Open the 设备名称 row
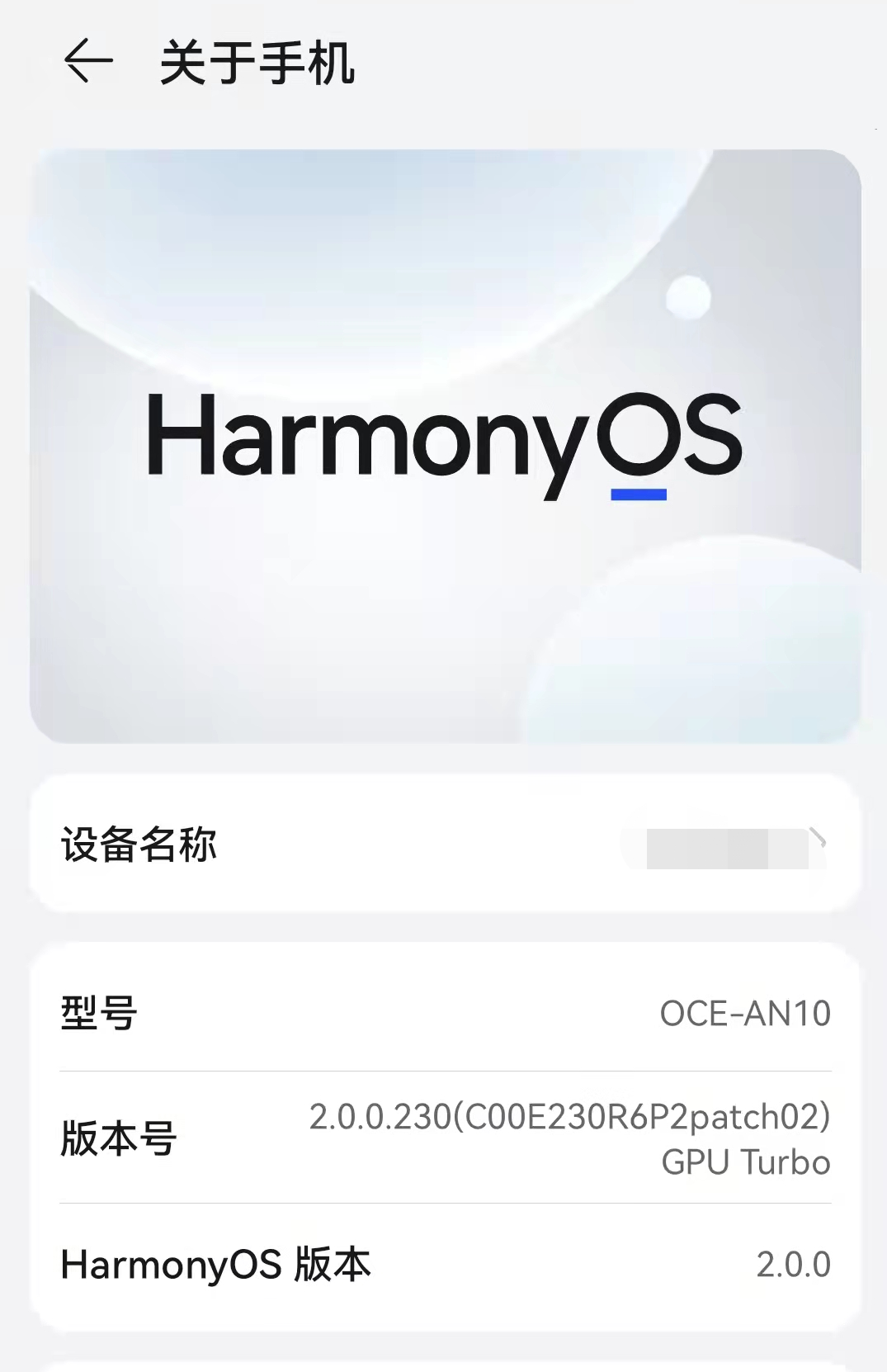 pos(446,844)
